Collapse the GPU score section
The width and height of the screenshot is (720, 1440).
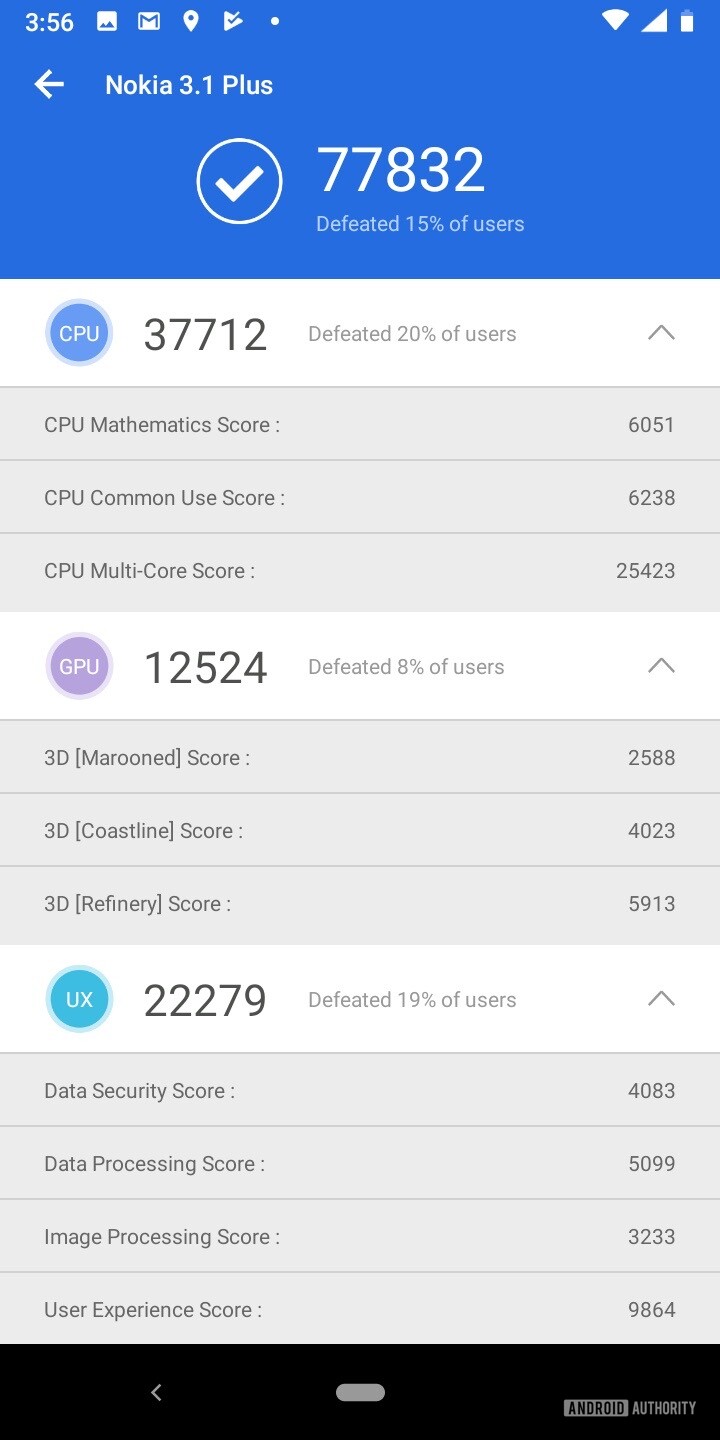(661, 666)
